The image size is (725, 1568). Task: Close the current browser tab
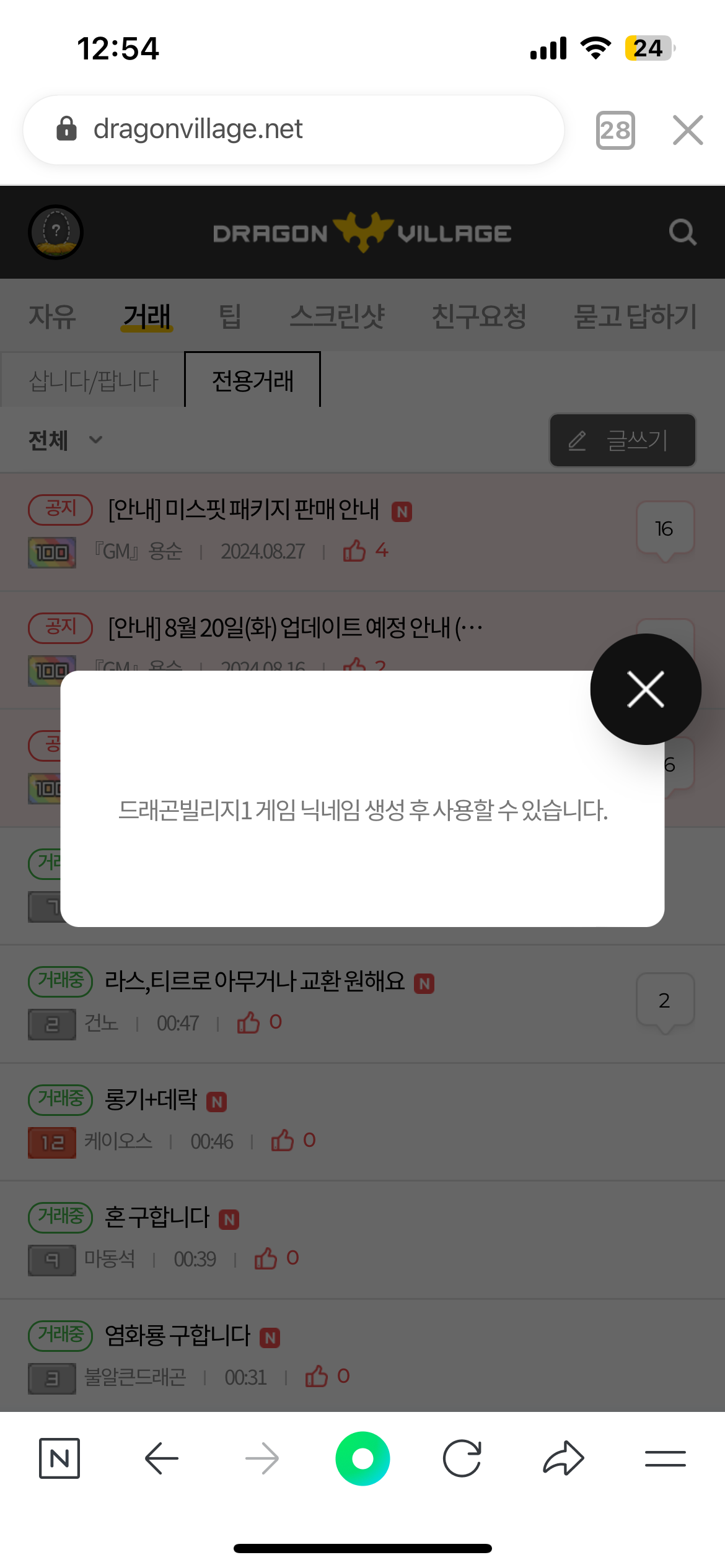pyautogui.click(x=688, y=130)
